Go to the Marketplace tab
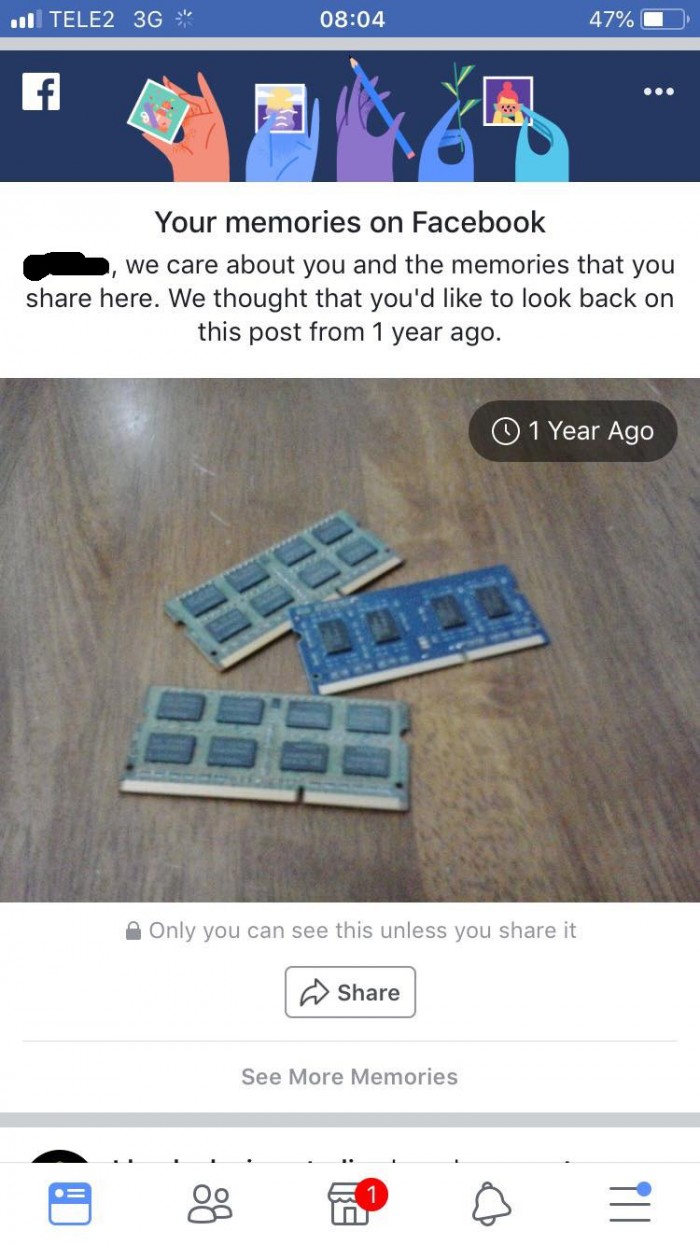Viewport: 700px width, 1245px height. [x=350, y=1205]
